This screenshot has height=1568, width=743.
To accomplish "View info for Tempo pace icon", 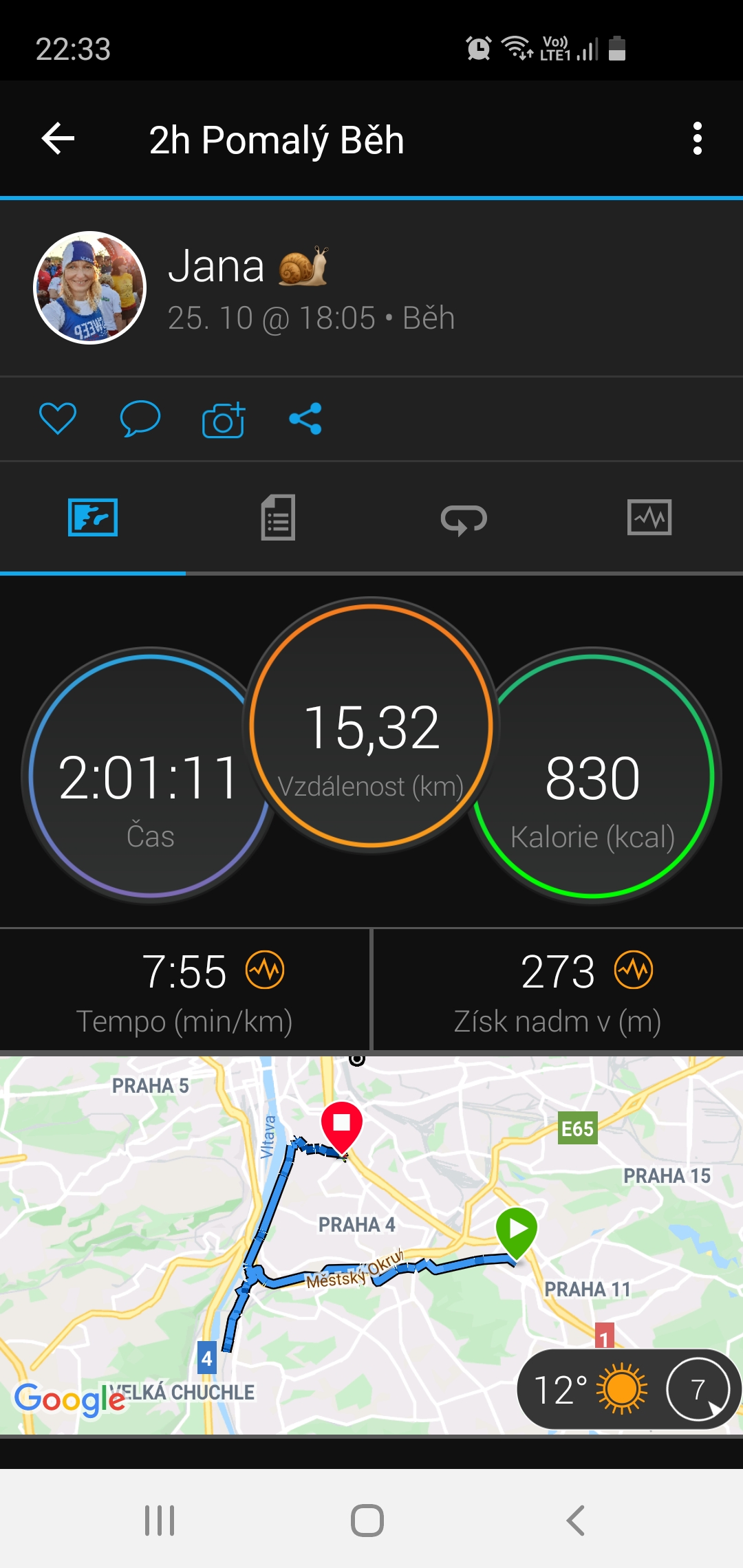I will point(266,970).
